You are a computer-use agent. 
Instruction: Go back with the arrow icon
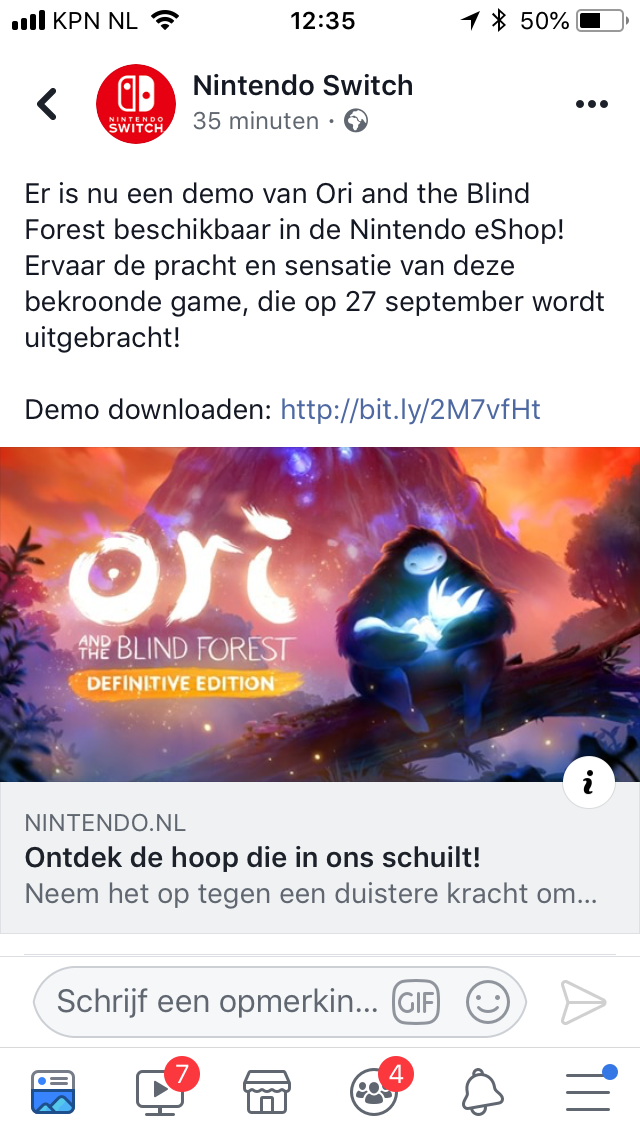[47, 104]
